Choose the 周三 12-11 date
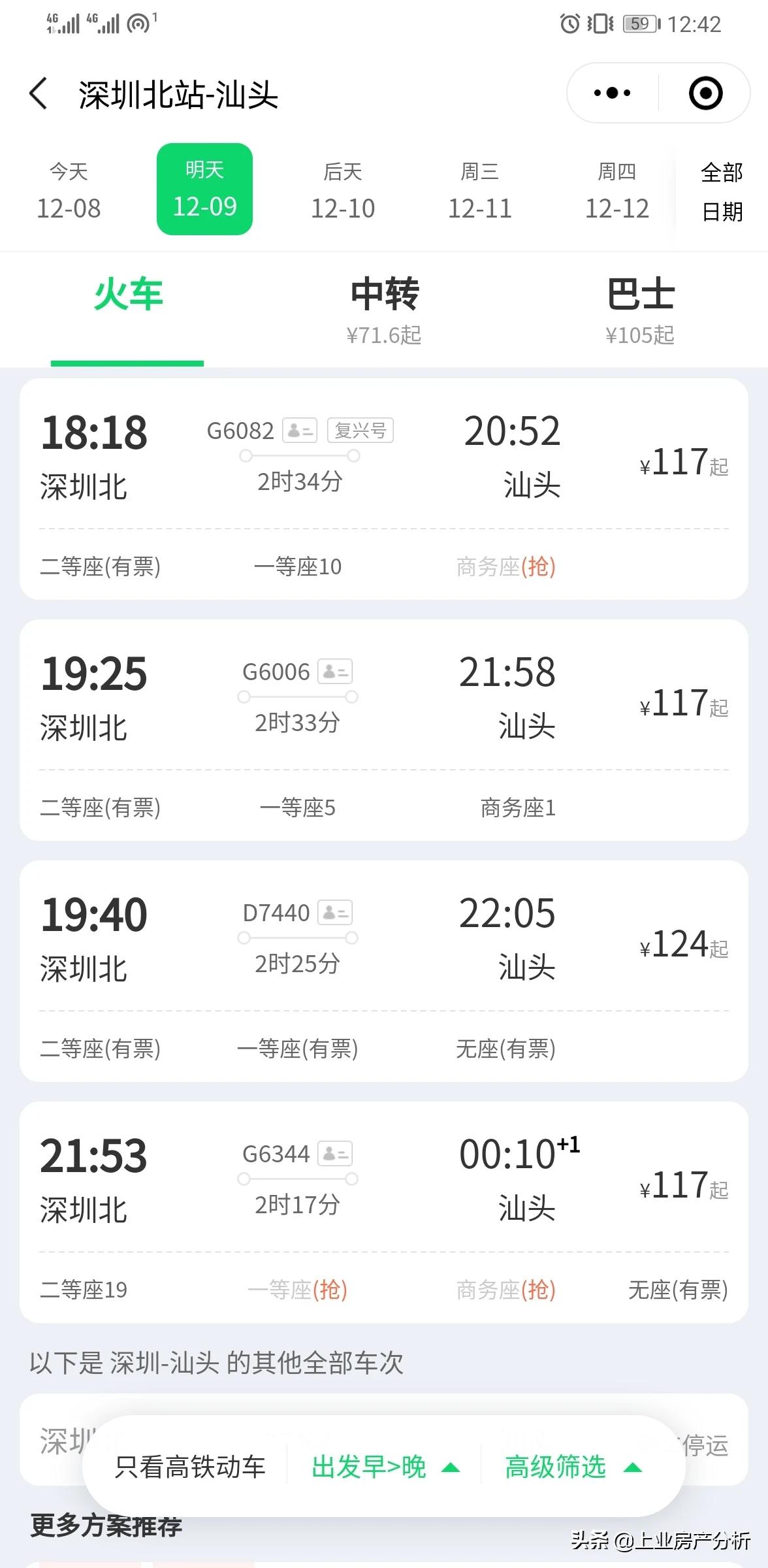Image resolution: width=768 pixels, height=1568 pixels. (x=480, y=189)
